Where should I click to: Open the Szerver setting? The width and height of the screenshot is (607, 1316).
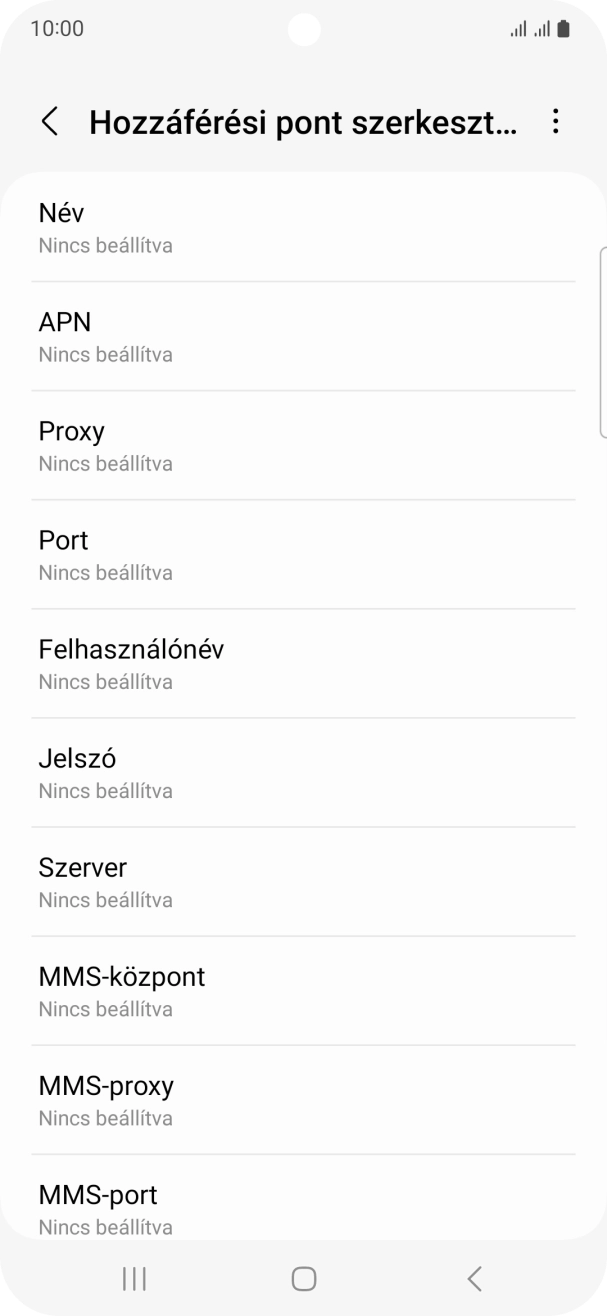[303, 882]
